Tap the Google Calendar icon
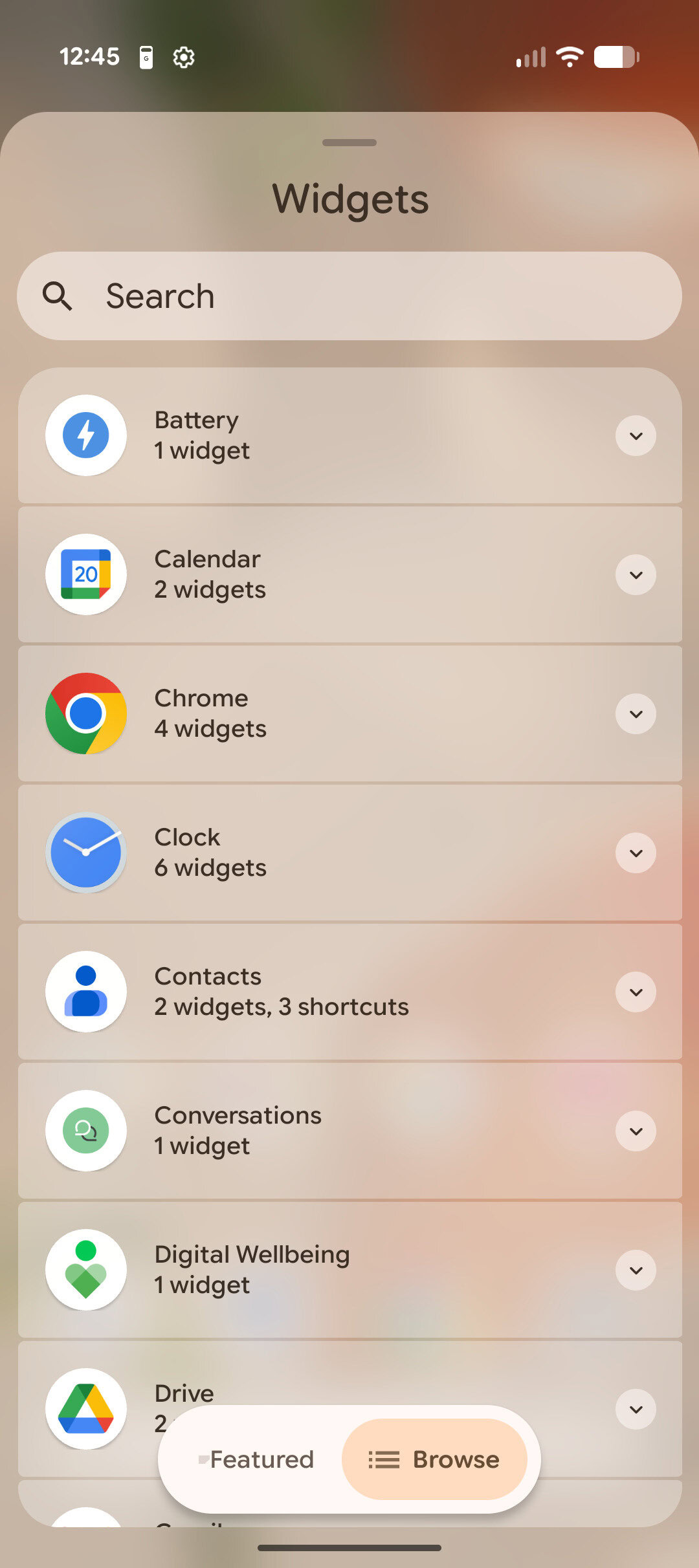The height and width of the screenshot is (1568, 699). point(86,574)
